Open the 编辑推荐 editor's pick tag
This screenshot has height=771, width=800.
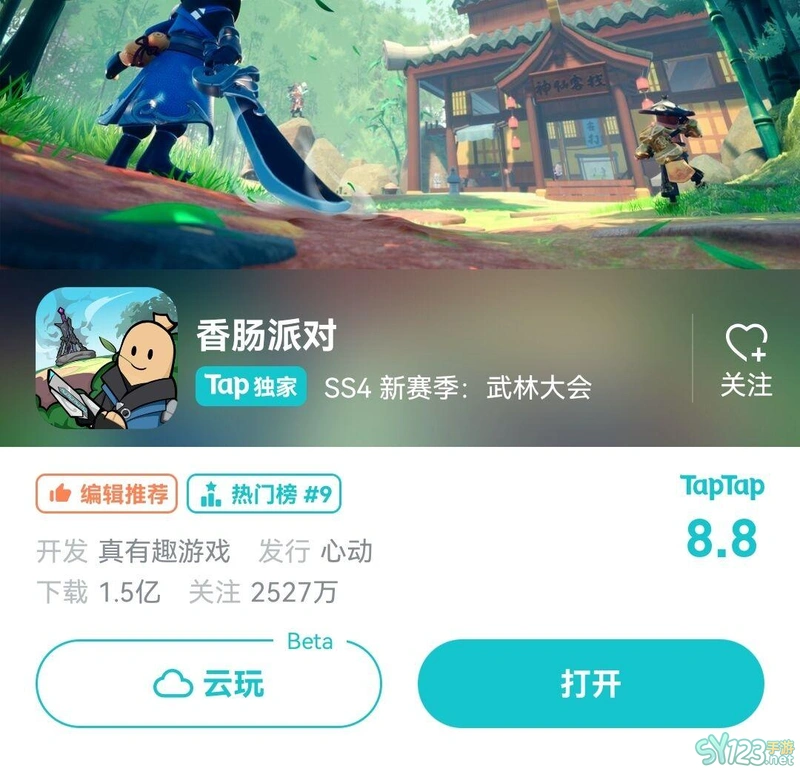pyautogui.click(x=107, y=493)
